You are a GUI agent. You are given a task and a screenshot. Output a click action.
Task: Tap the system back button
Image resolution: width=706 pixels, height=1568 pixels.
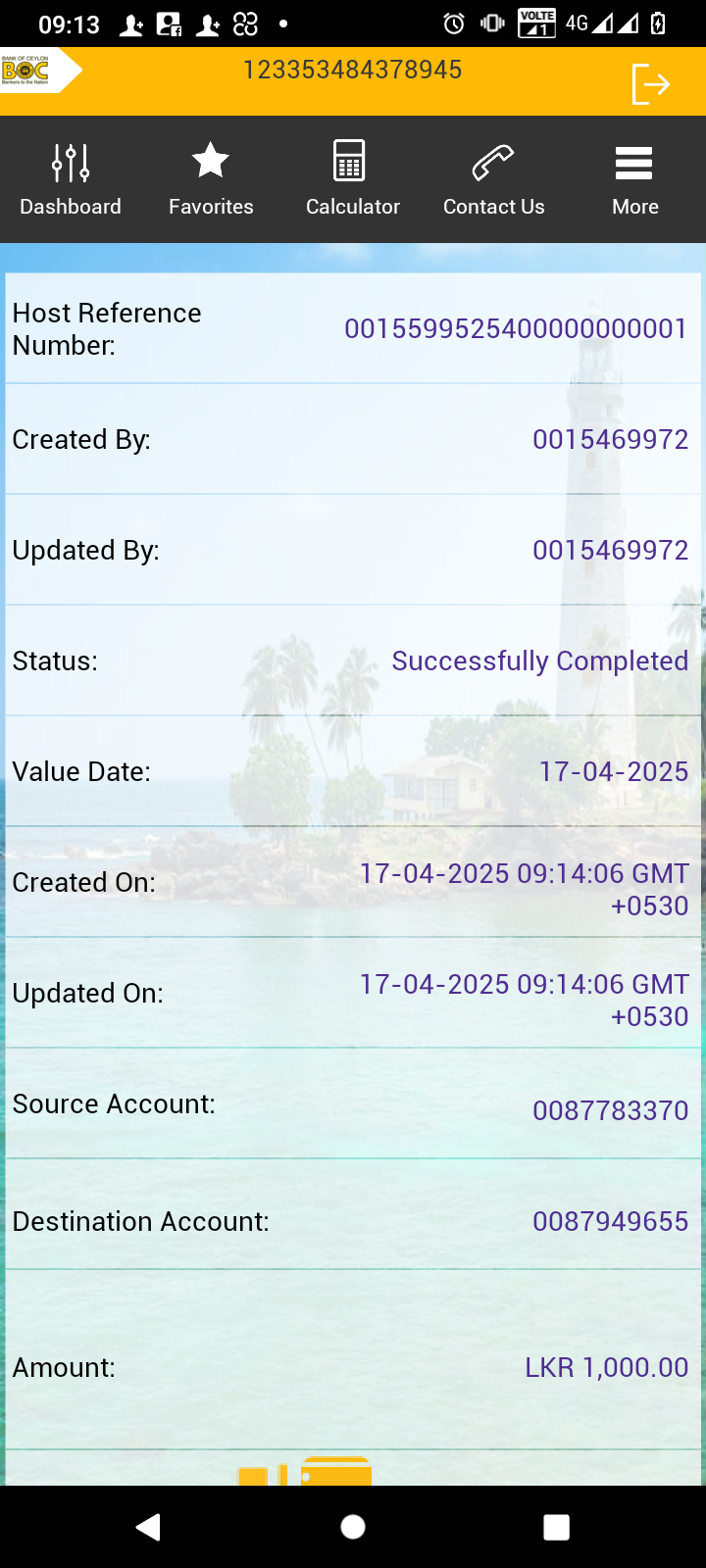click(x=149, y=1527)
